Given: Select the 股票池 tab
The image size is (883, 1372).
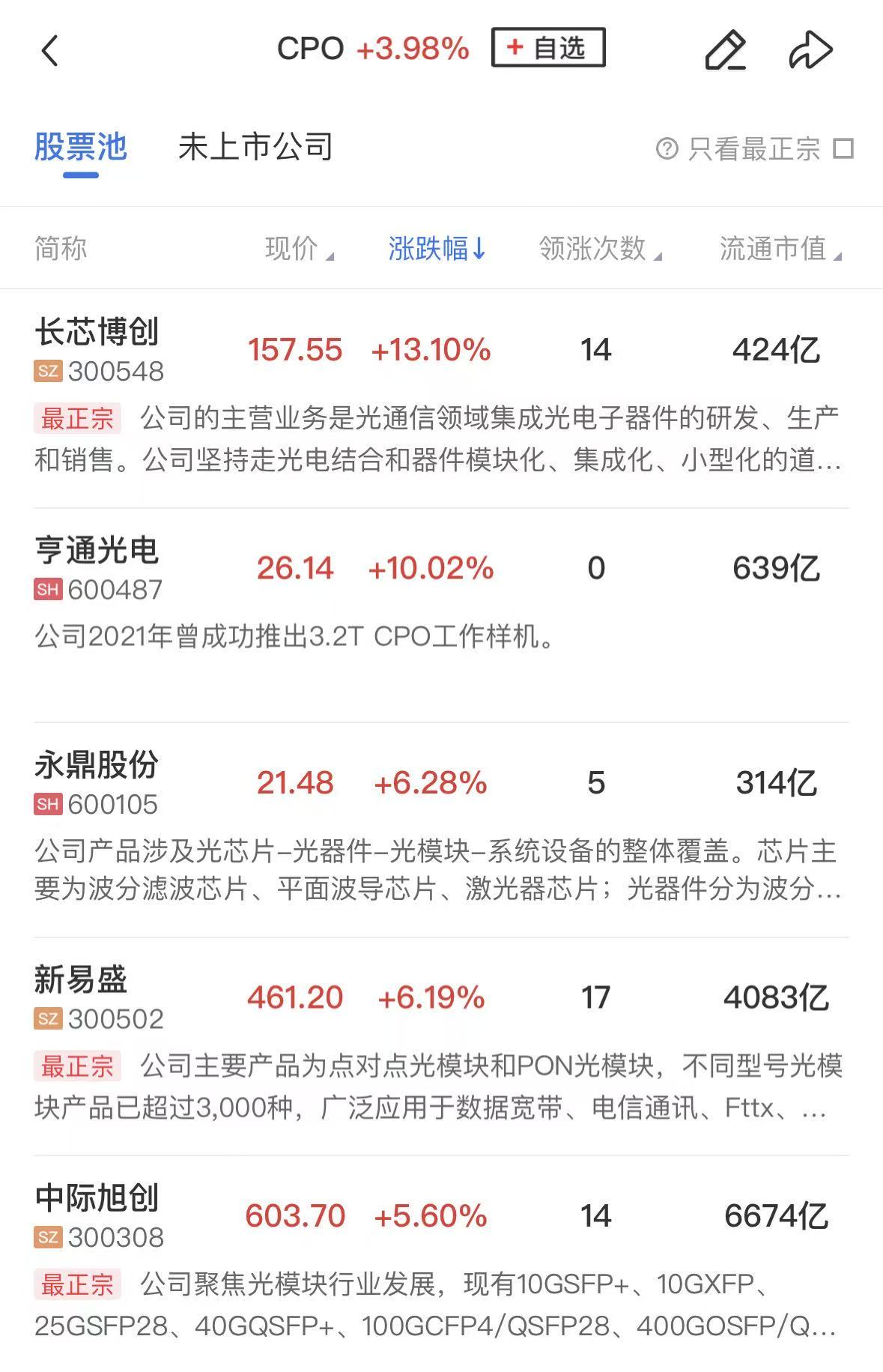Looking at the screenshot, I should tap(81, 147).
